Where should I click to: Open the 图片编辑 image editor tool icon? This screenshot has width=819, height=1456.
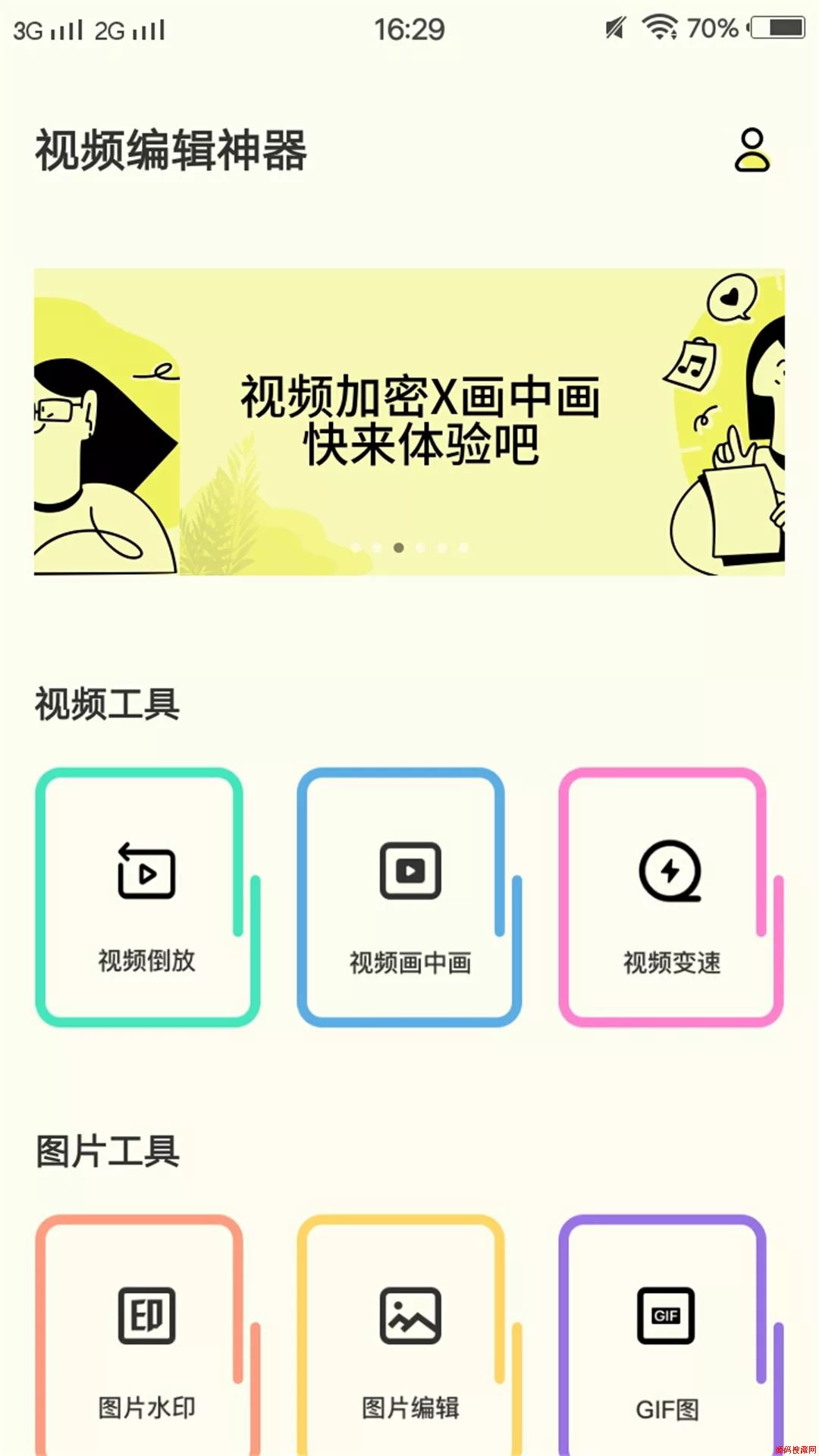[x=409, y=1317]
